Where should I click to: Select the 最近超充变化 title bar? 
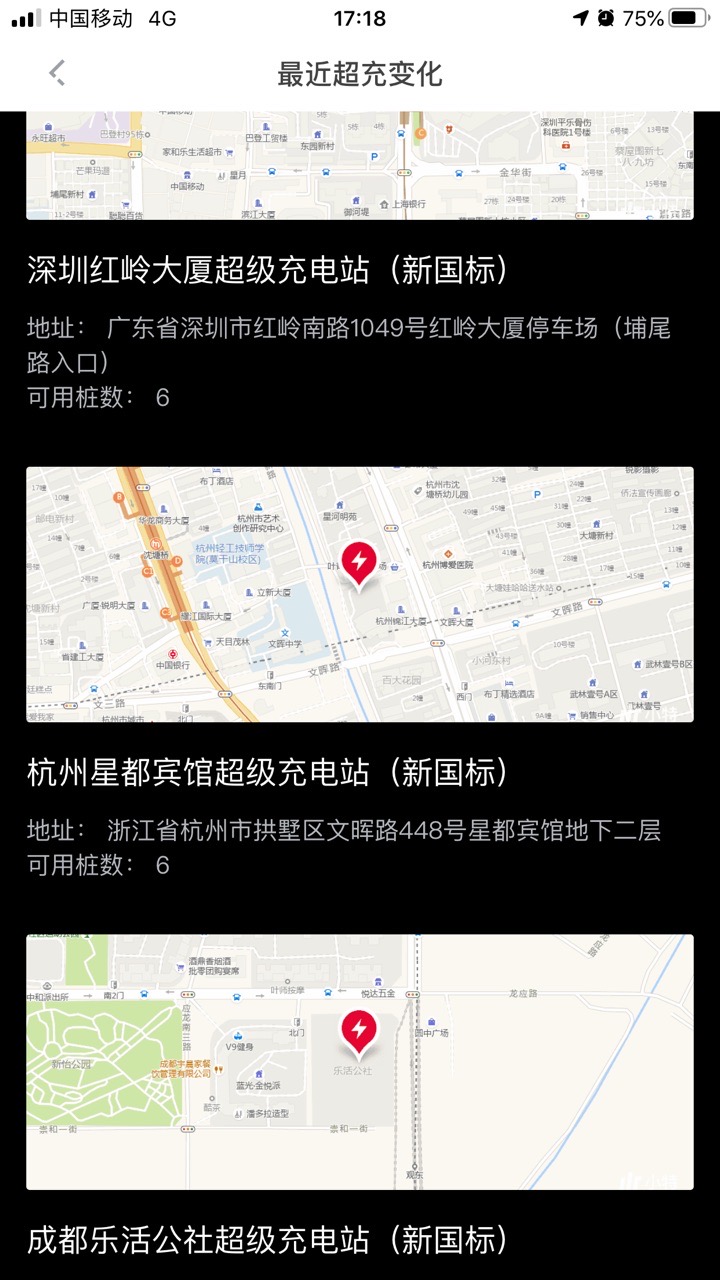pos(360,74)
